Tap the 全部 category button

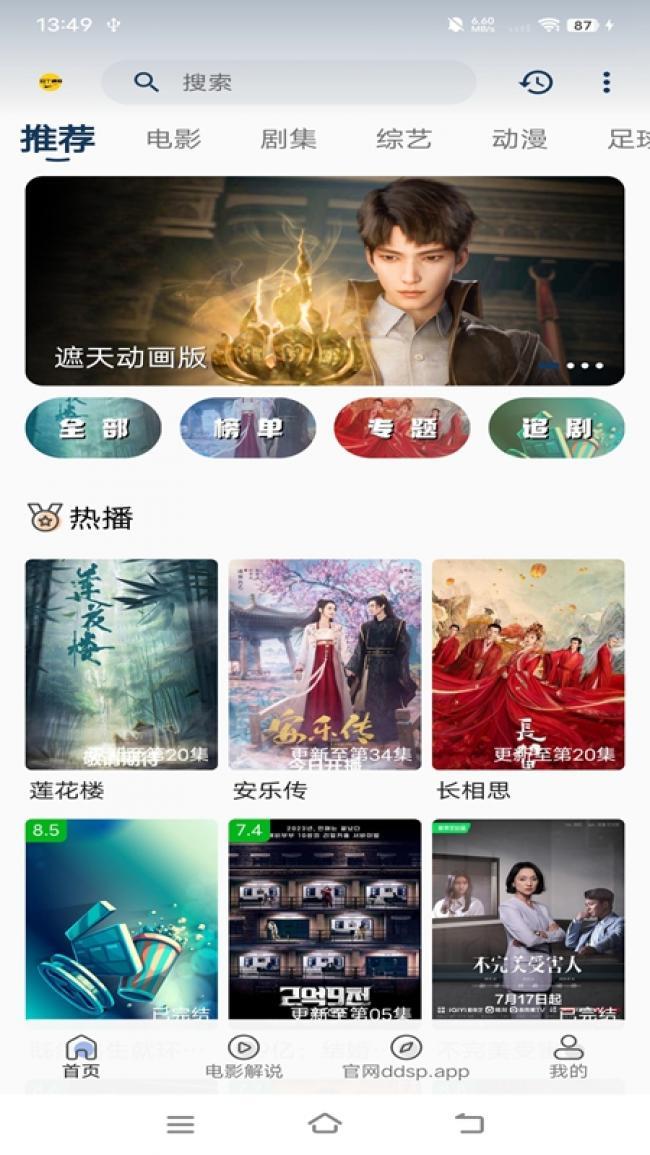pos(94,428)
